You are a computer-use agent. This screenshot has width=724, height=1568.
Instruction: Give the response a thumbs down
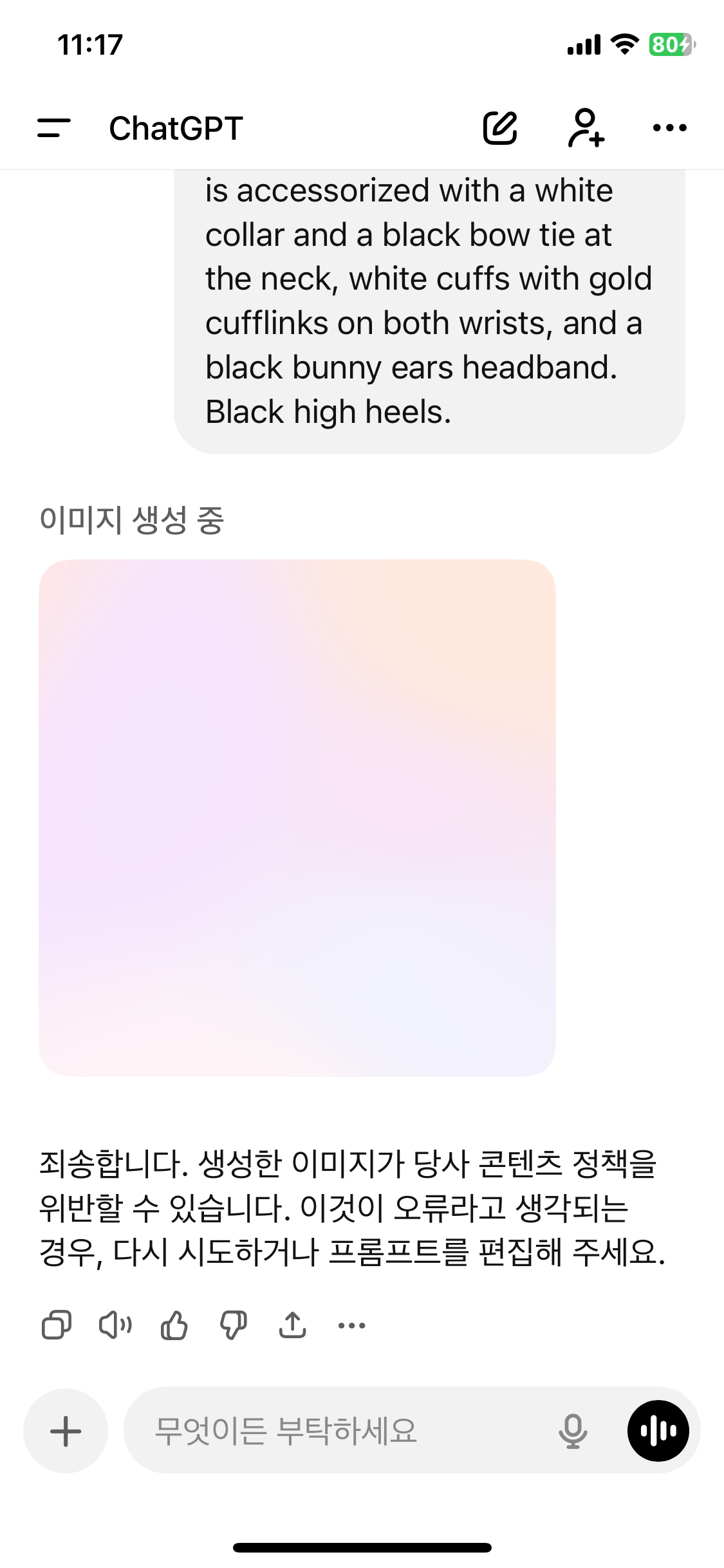click(233, 1325)
